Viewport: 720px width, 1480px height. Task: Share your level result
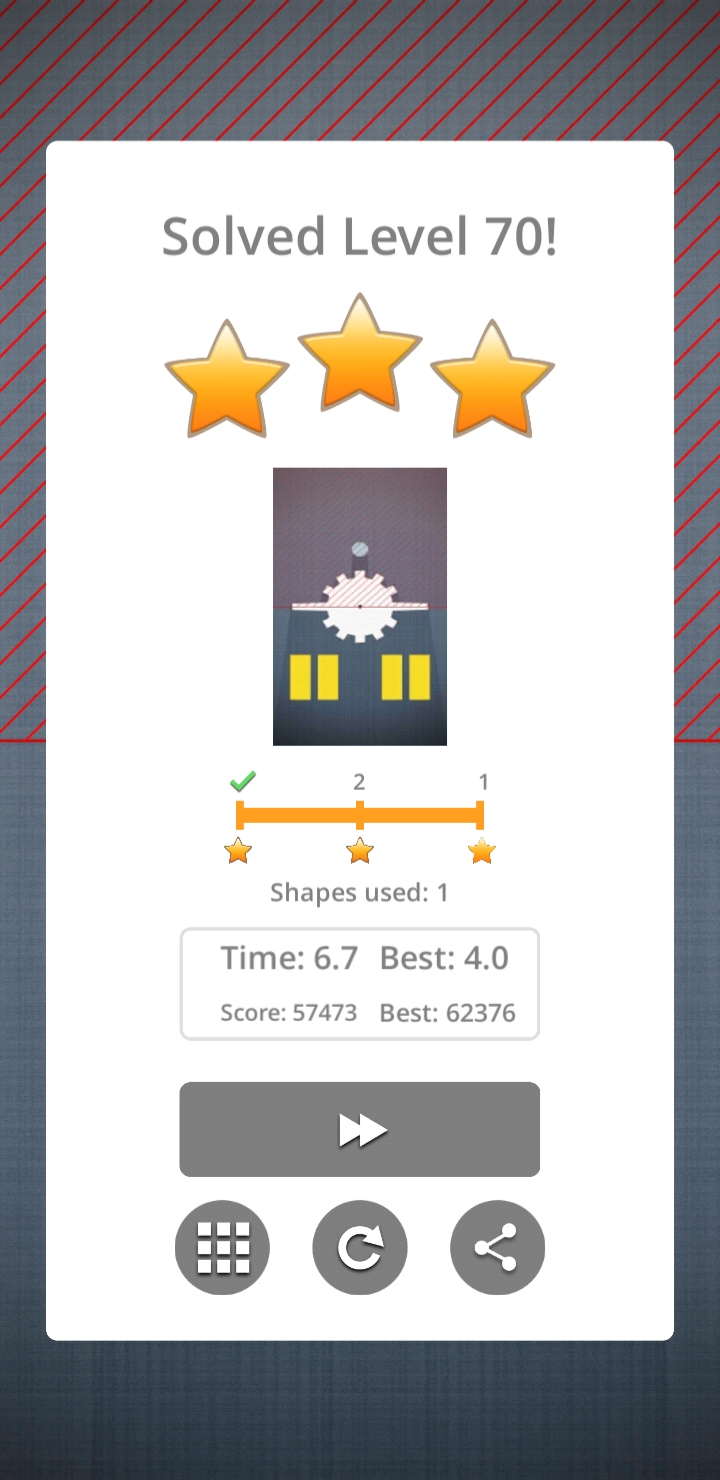click(x=497, y=1247)
